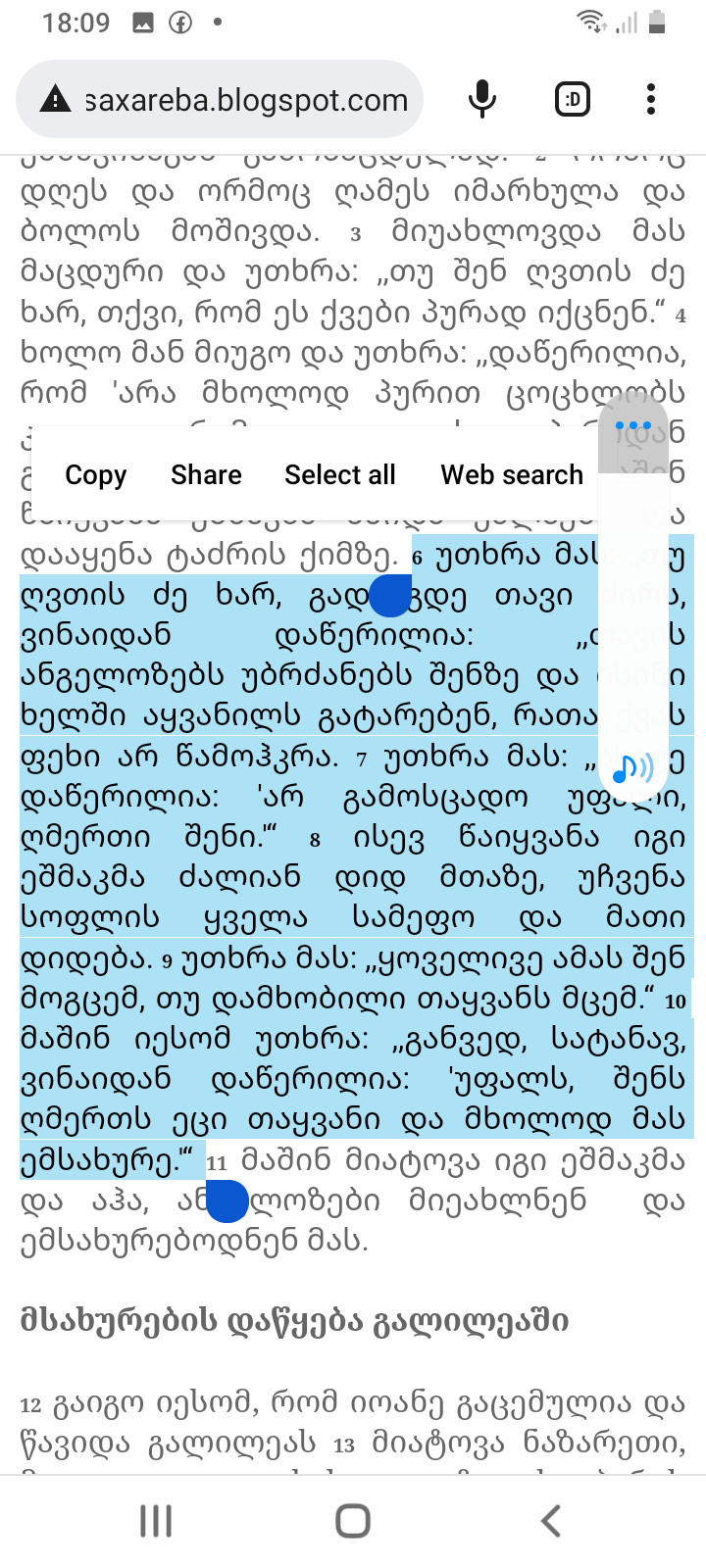Go to the home screen
The height and width of the screenshot is (1568, 706).
pyautogui.click(x=353, y=1521)
